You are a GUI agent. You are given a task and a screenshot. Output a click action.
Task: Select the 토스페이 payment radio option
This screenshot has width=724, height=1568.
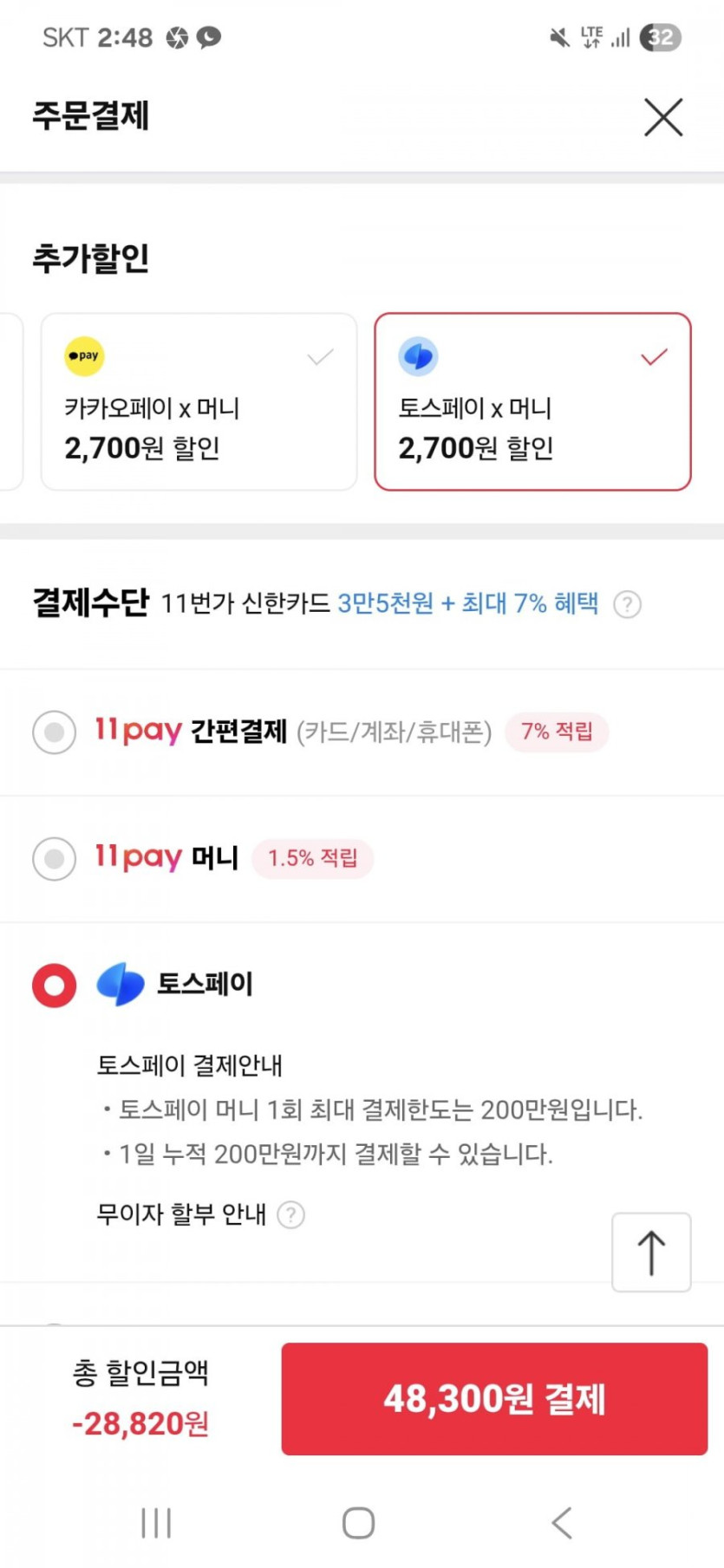[55, 986]
